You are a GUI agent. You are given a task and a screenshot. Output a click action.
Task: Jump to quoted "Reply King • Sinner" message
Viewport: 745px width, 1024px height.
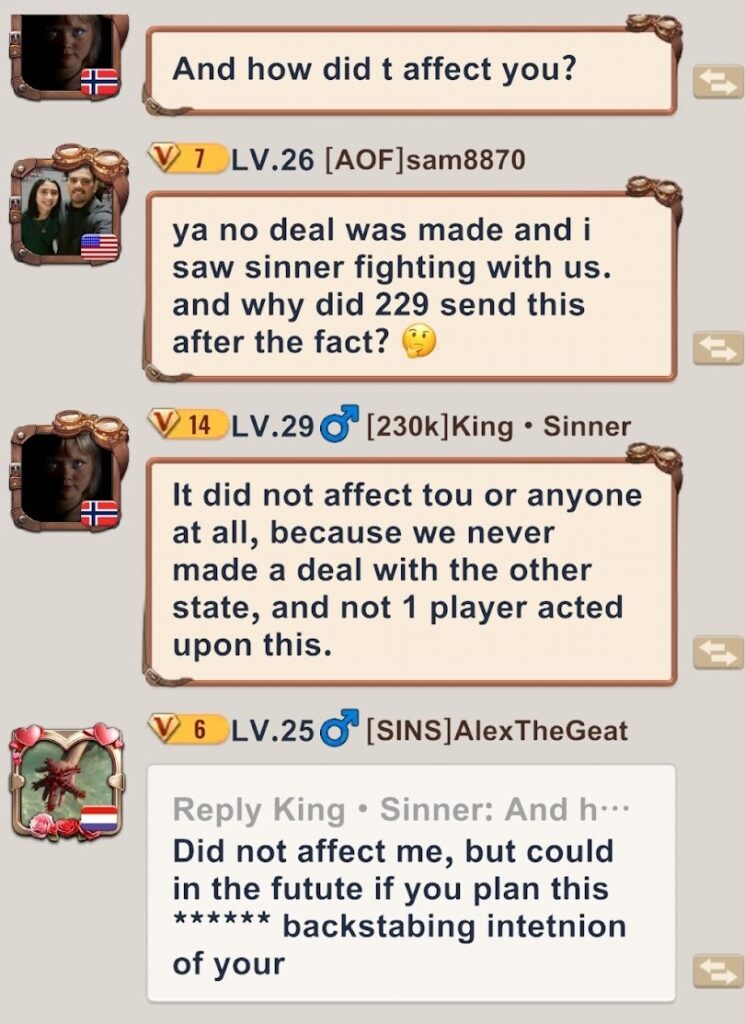396,810
